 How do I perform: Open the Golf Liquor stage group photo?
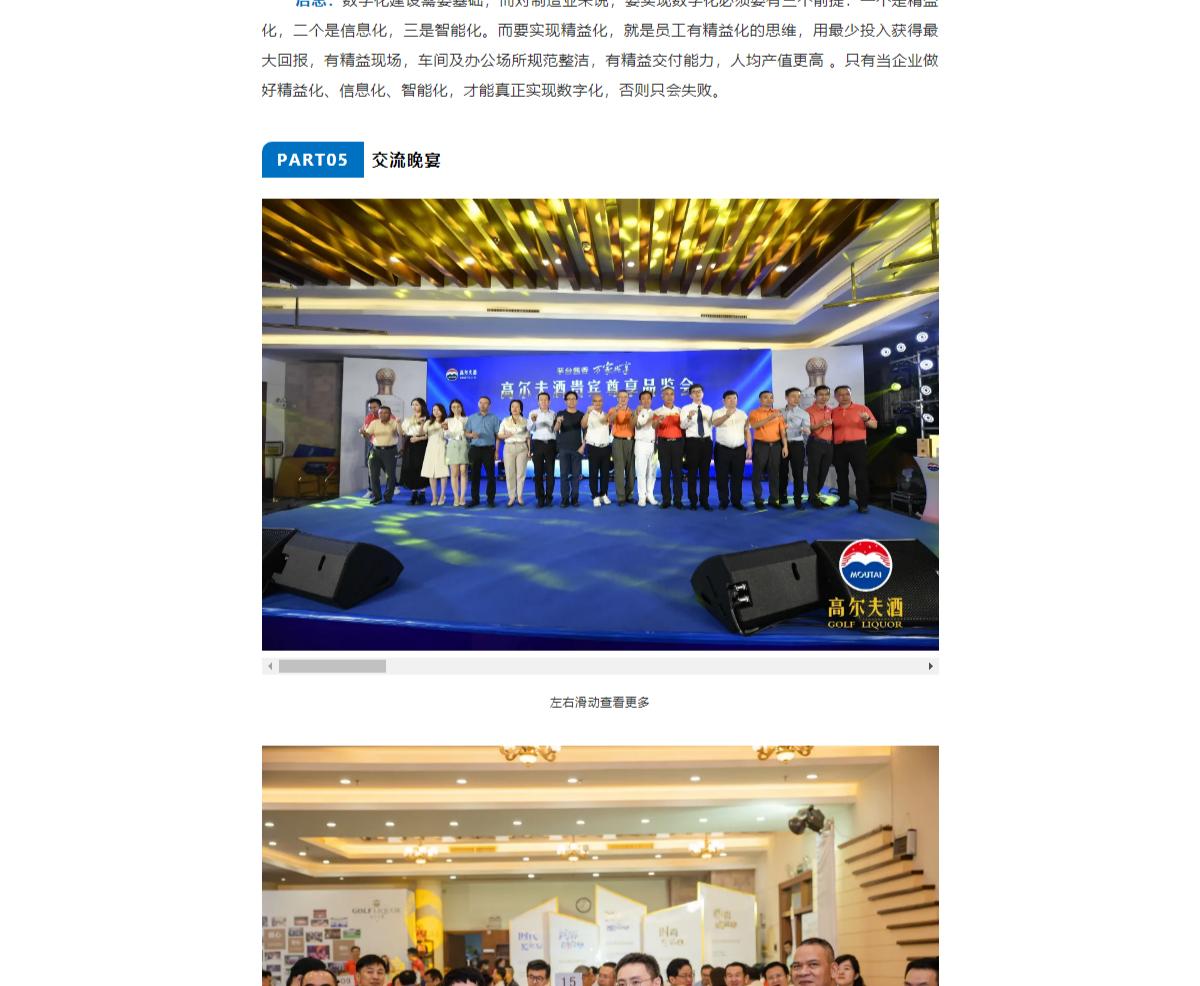tap(600, 424)
